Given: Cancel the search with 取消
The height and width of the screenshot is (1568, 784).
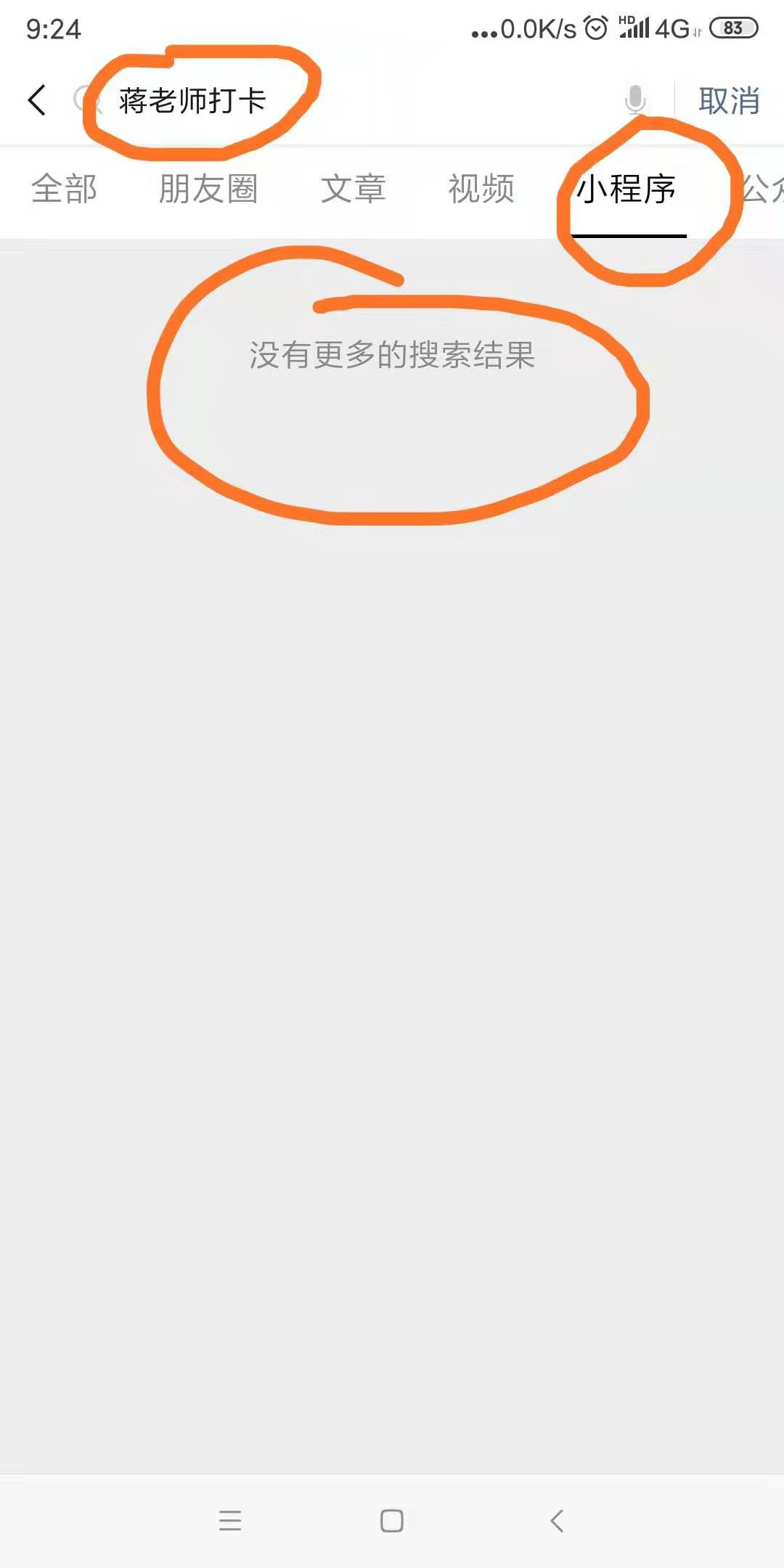Looking at the screenshot, I should click(x=729, y=100).
